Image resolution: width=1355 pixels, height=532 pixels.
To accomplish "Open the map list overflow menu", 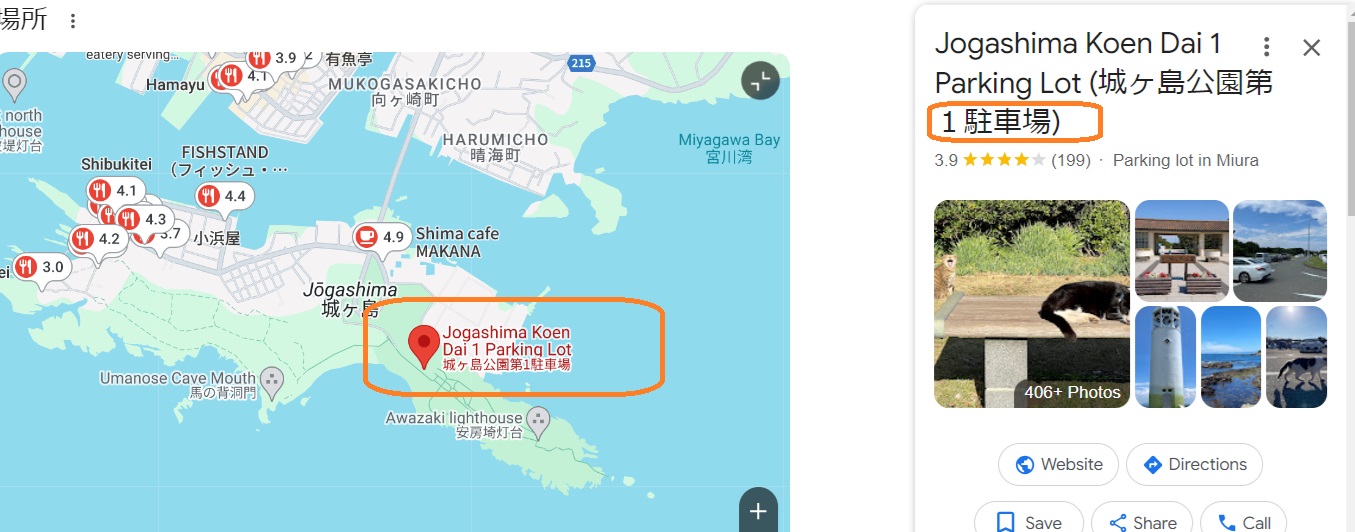I will click(73, 21).
